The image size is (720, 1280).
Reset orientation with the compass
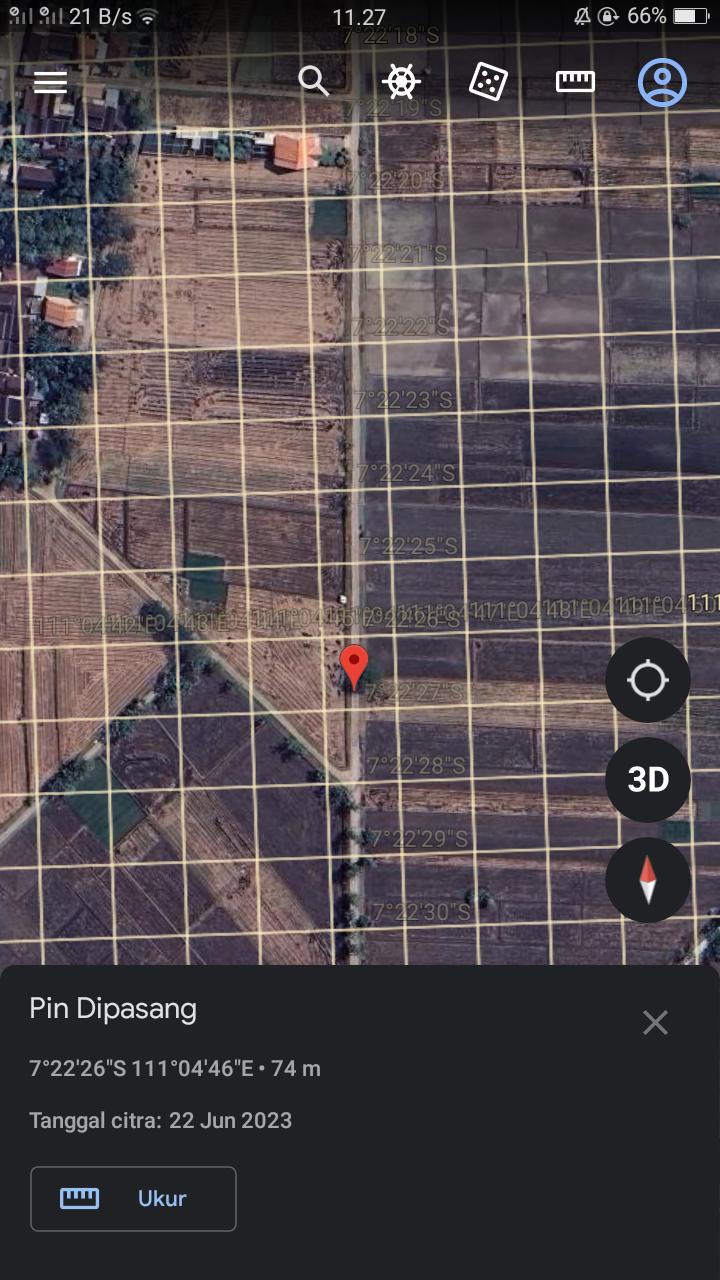648,880
